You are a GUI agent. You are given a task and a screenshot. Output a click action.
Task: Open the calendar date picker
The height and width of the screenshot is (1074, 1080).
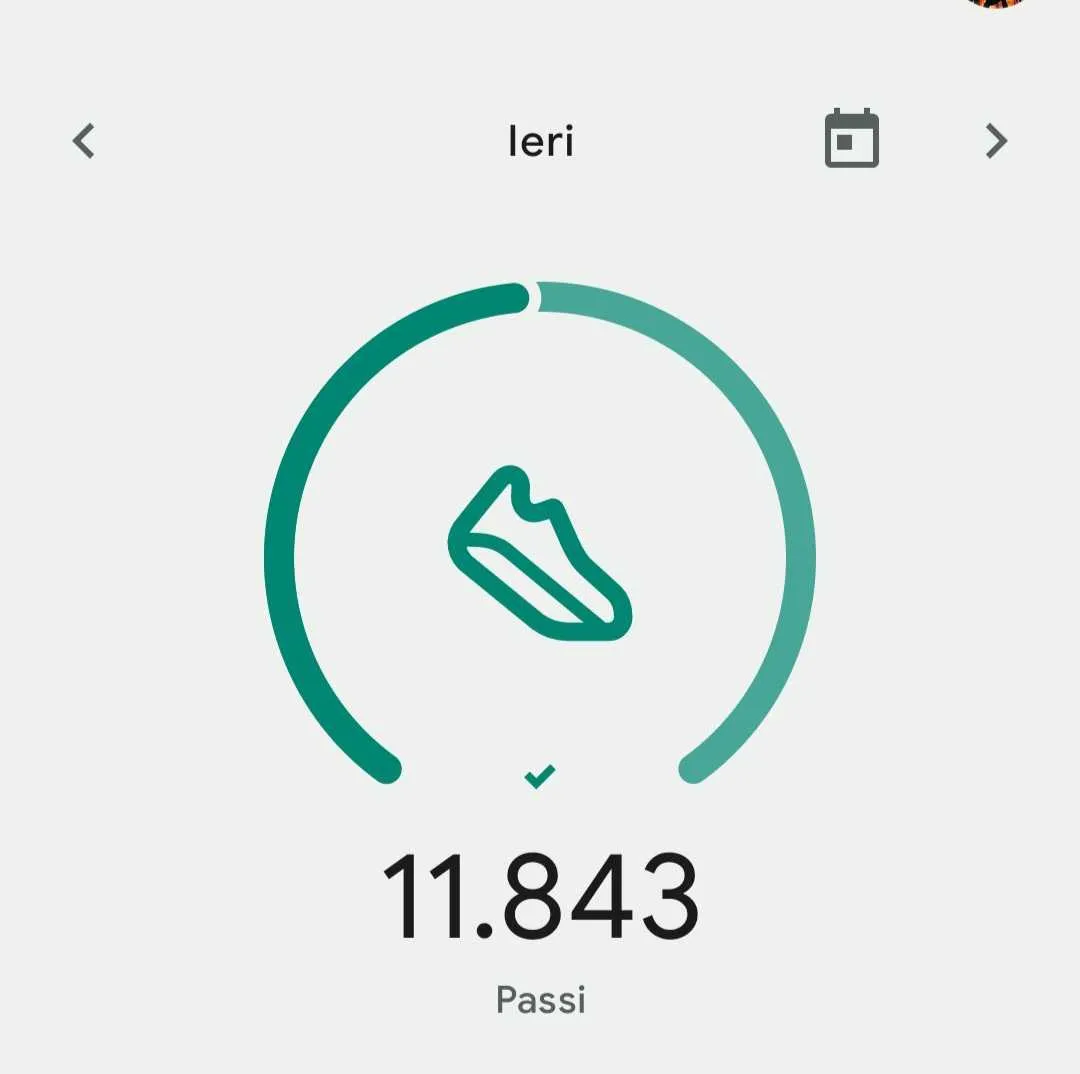(x=851, y=139)
